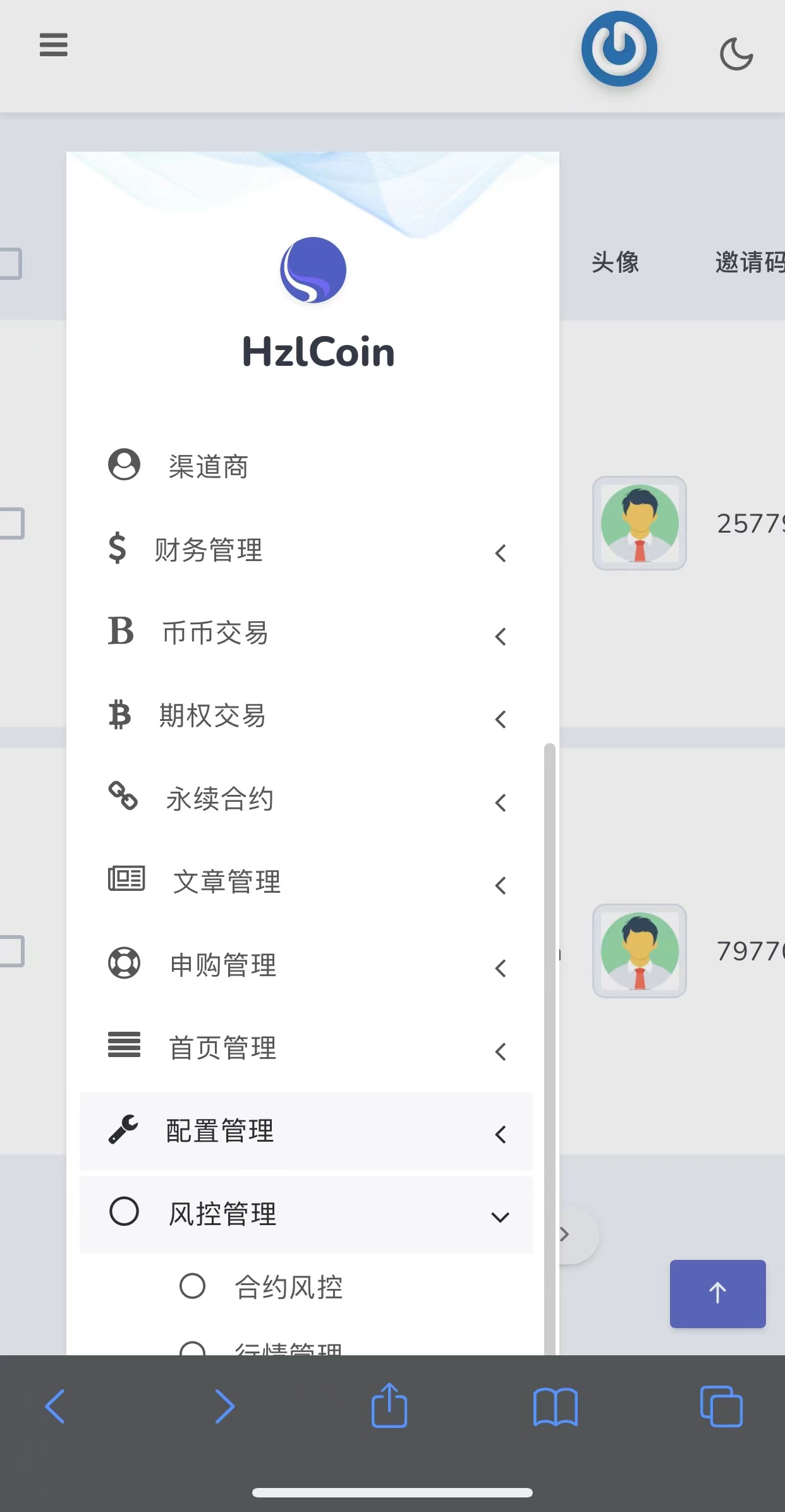The width and height of the screenshot is (785, 1512).
Task: Open the 合约风控 submenu item
Action: [288, 1287]
